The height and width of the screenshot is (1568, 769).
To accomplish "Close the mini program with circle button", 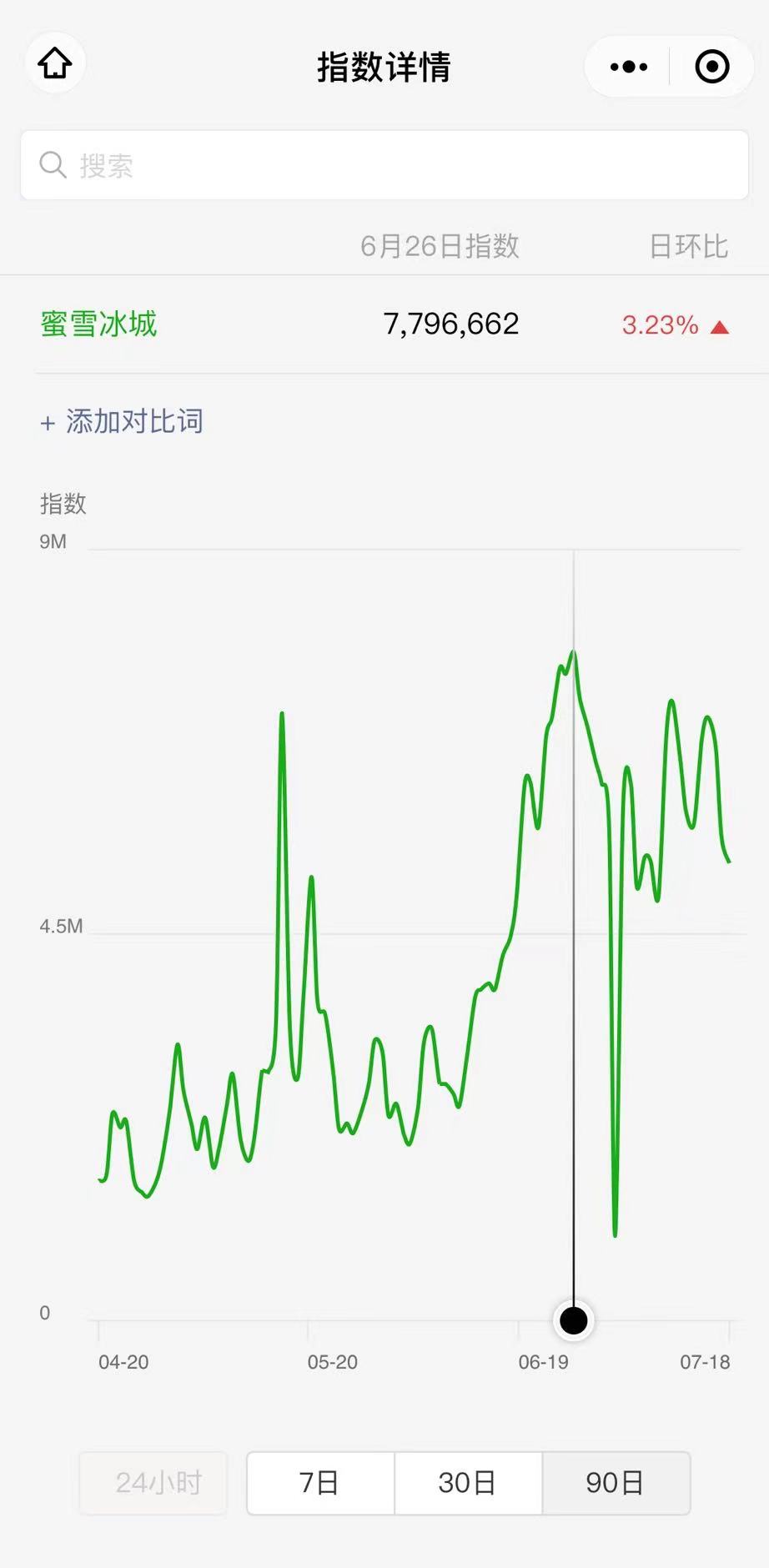I will pos(712,67).
